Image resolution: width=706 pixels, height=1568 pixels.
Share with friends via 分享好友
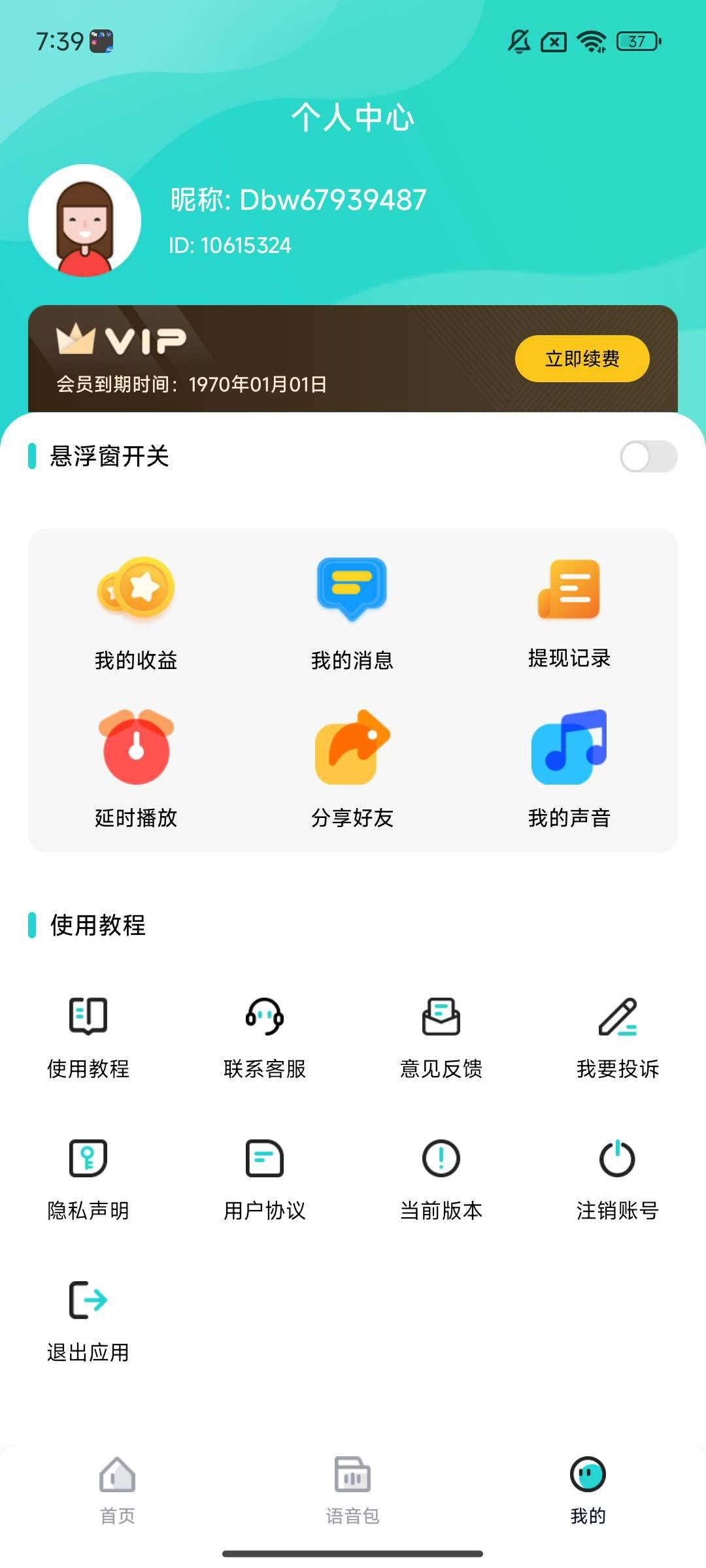click(352, 774)
